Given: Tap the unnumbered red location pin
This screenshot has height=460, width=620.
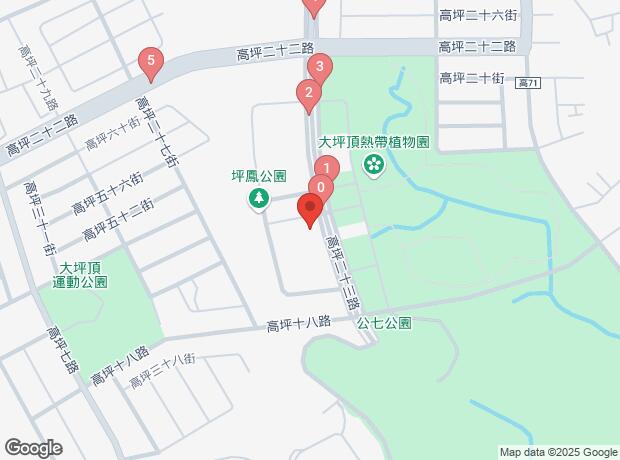Looking at the screenshot, I should pos(310,211).
